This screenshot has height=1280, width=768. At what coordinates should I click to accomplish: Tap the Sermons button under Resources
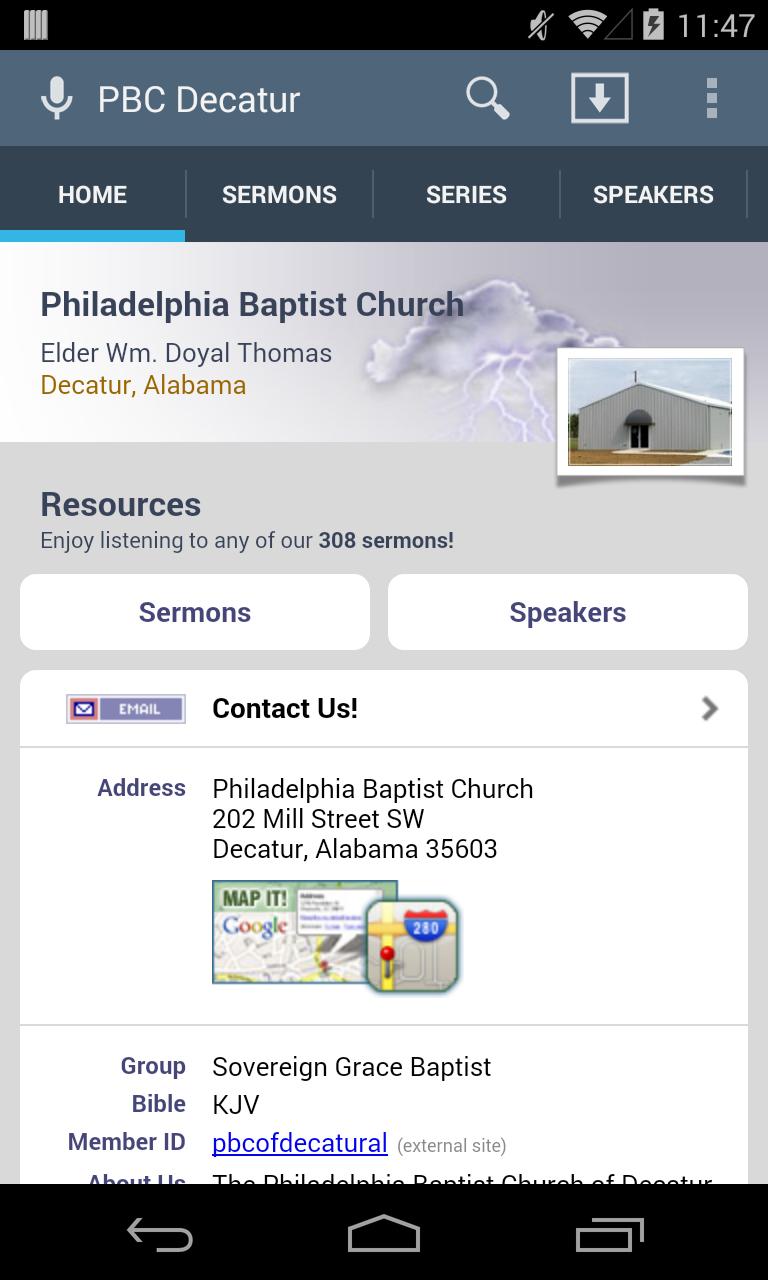coord(195,612)
